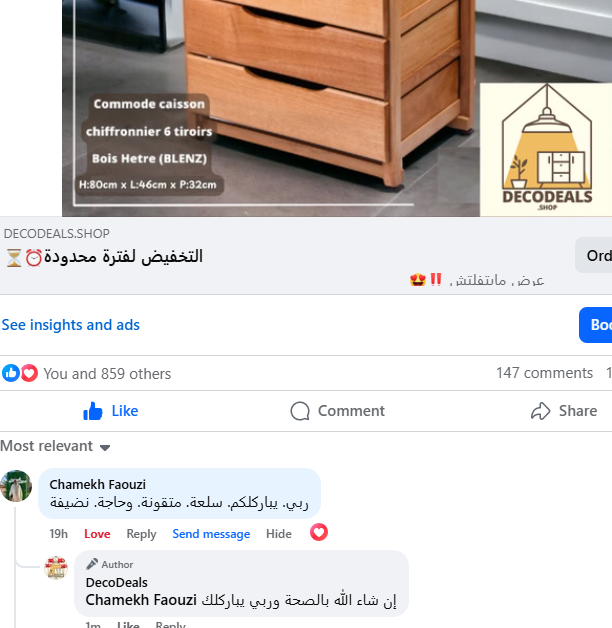Open the 147 comments list

click(x=544, y=373)
